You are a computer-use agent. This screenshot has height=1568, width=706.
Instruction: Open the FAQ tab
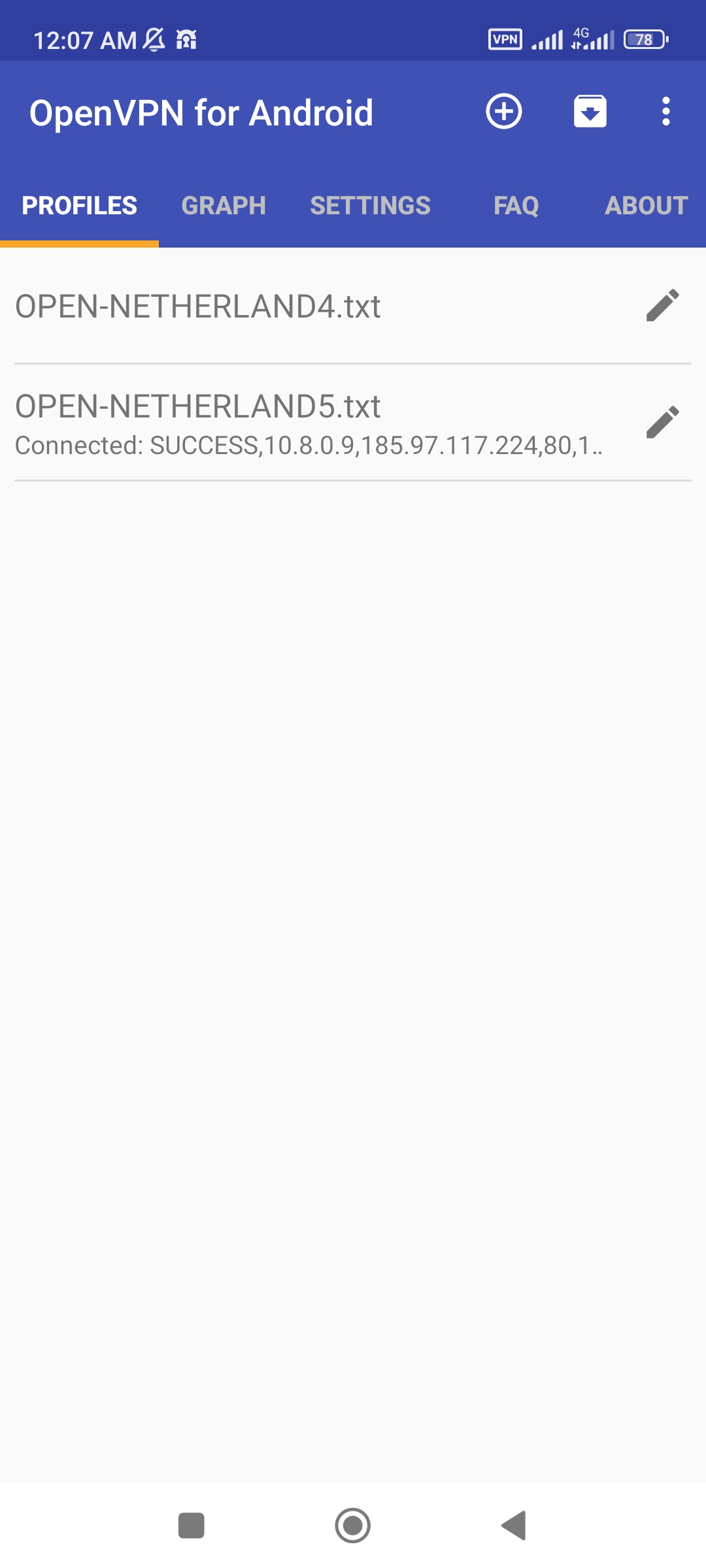(x=516, y=206)
